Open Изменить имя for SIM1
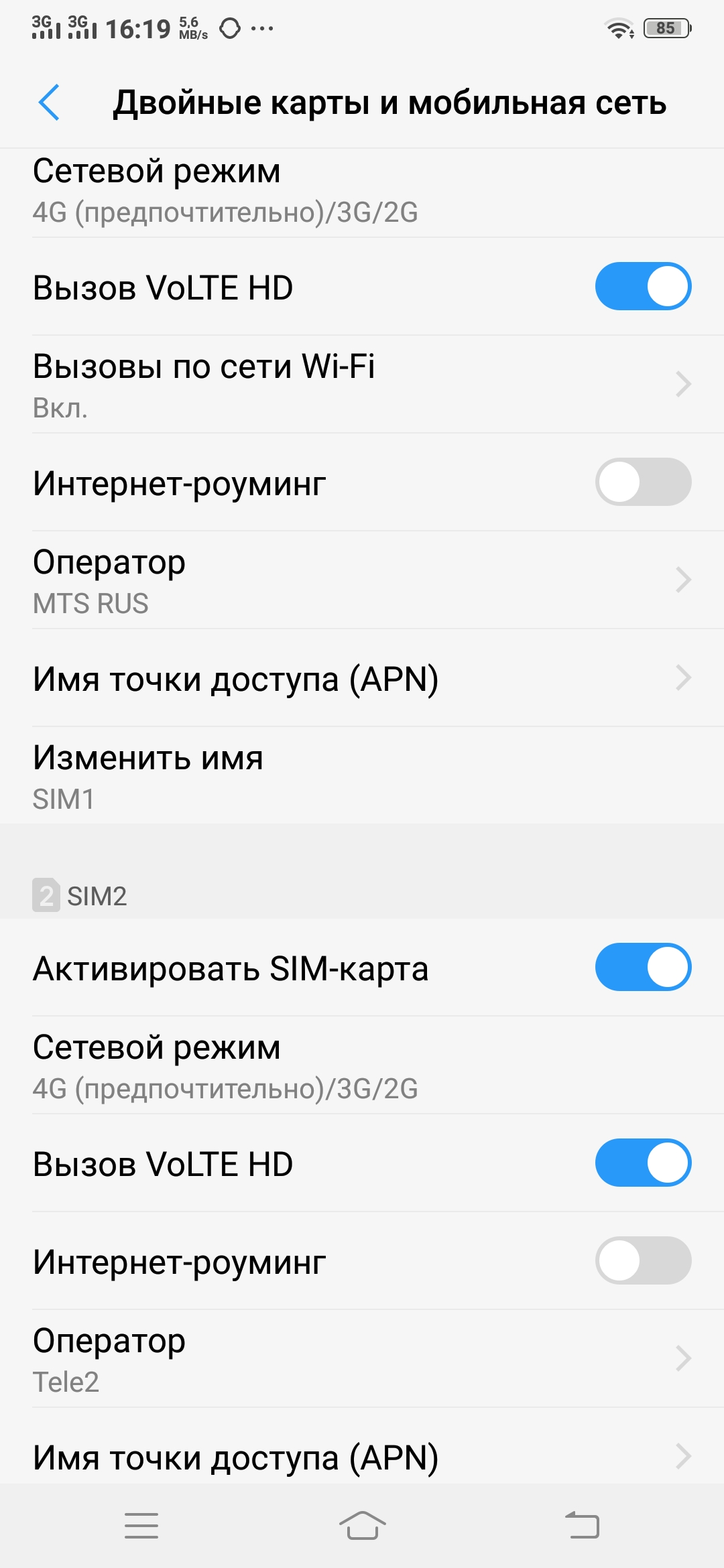 362,776
